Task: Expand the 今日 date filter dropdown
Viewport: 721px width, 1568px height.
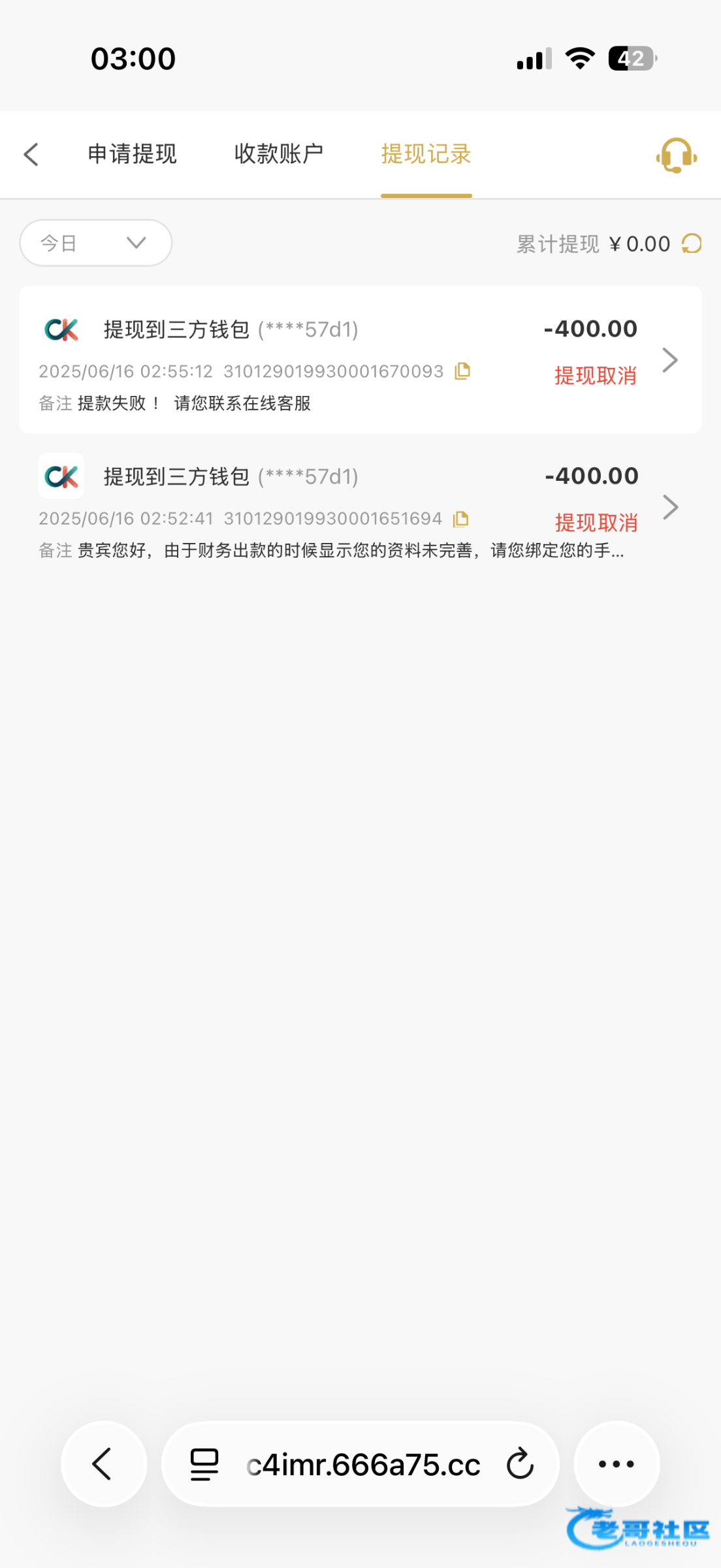Action: pos(96,243)
